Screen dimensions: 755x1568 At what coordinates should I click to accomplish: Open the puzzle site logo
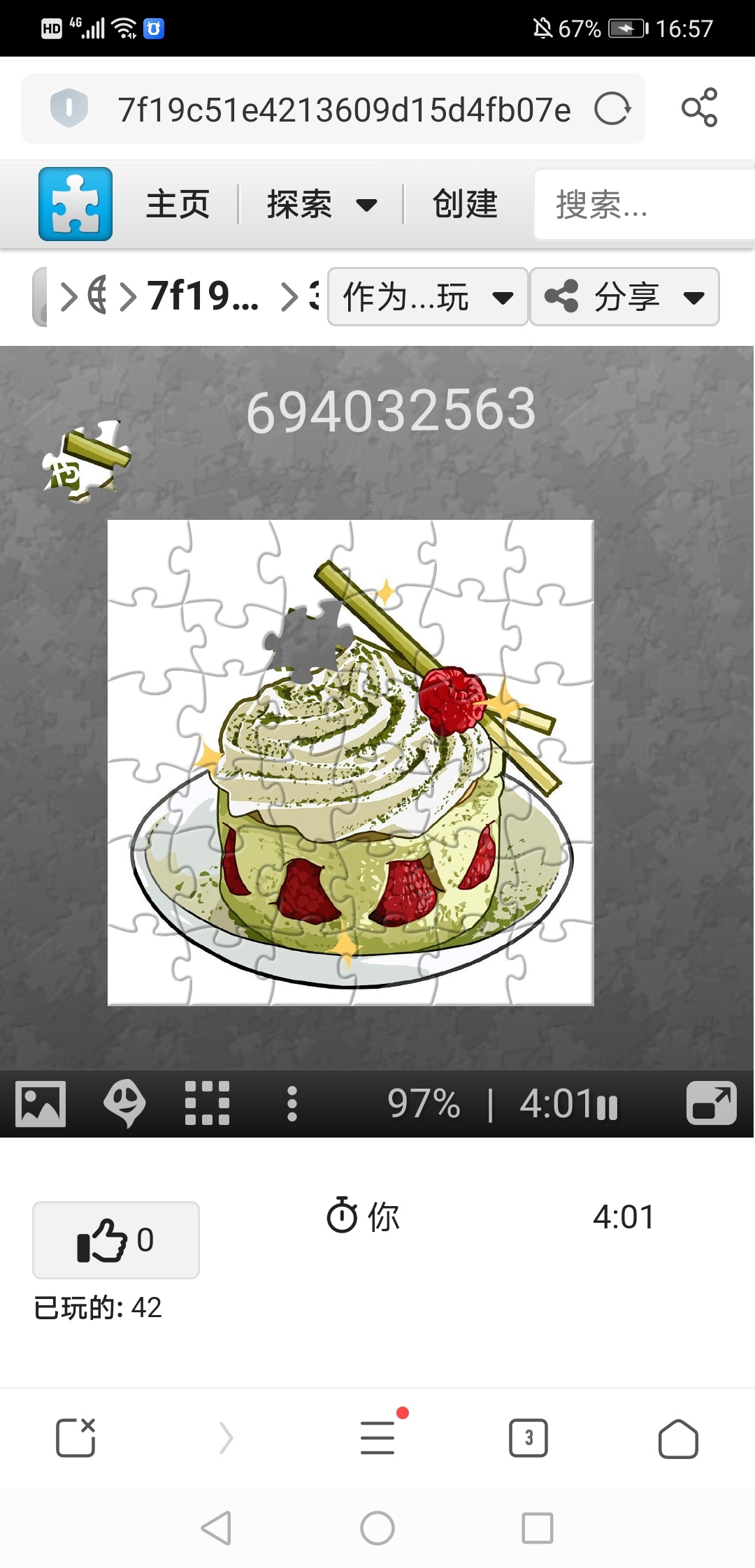(75, 204)
